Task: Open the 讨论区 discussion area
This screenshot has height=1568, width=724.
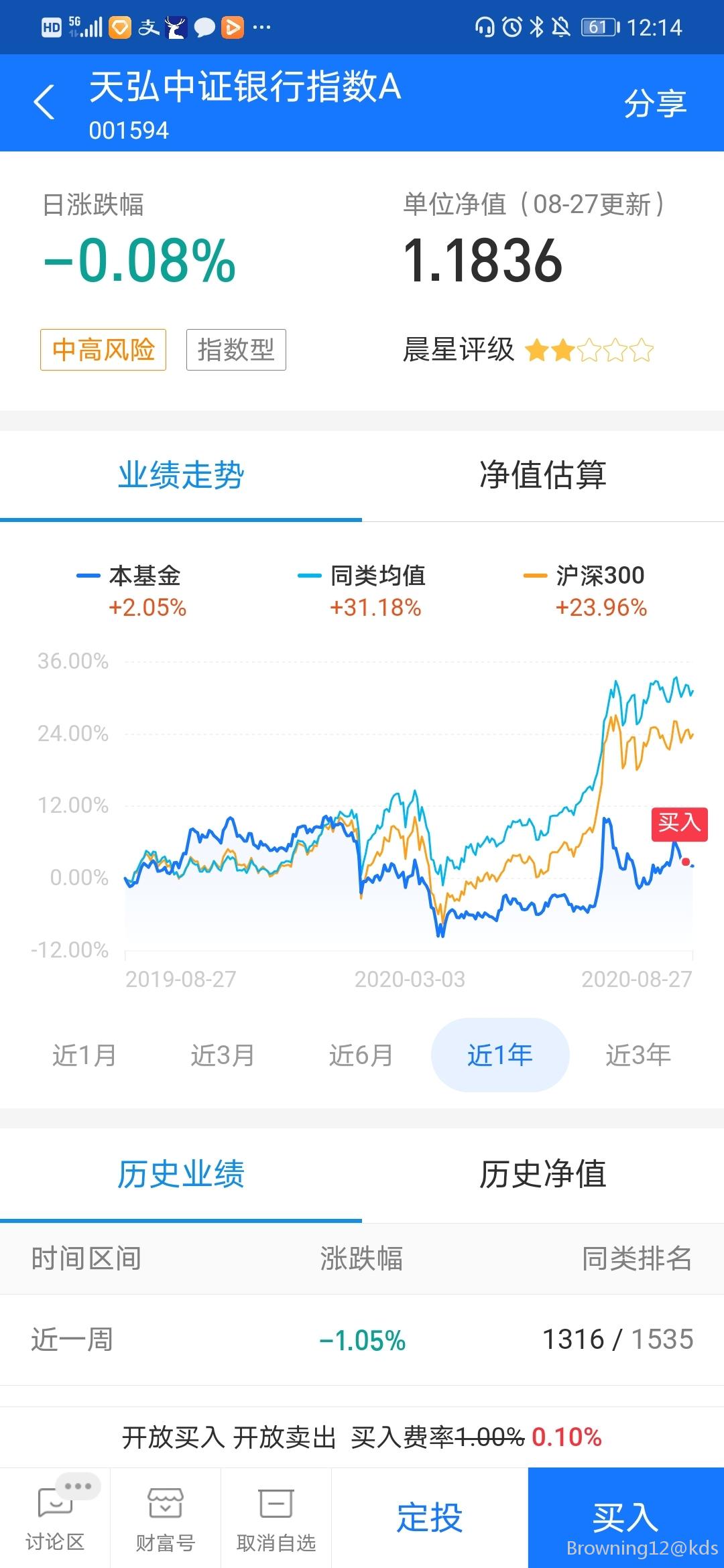Action: 55,1517
